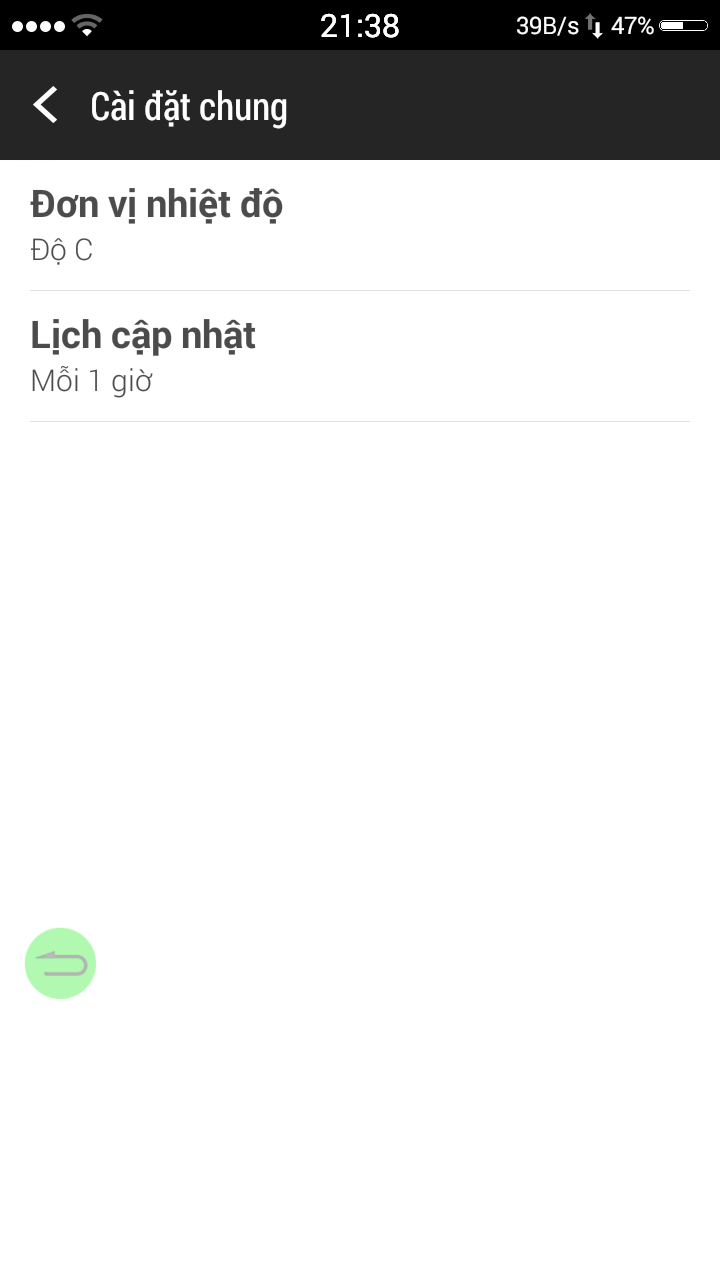The height and width of the screenshot is (1280, 720).
Task: Open the Đơn vị nhiệt độ selection dialog
Action: tap(360, 225)
